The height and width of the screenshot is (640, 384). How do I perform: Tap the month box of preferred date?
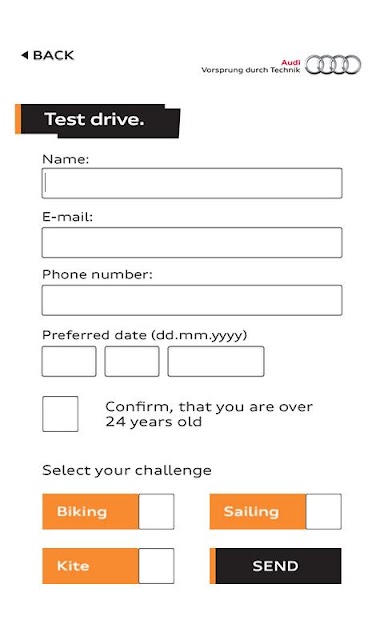point(132,361)
